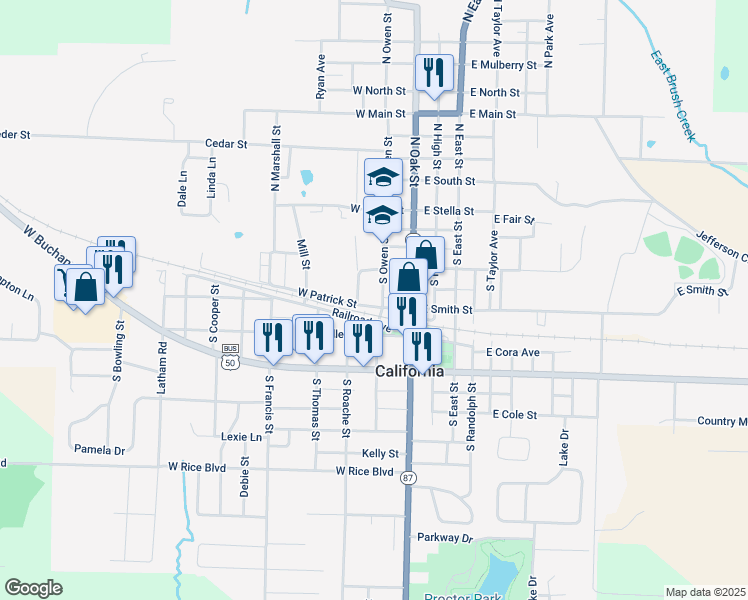Select the school marker by E Stella St

click(x=382, y=216)
